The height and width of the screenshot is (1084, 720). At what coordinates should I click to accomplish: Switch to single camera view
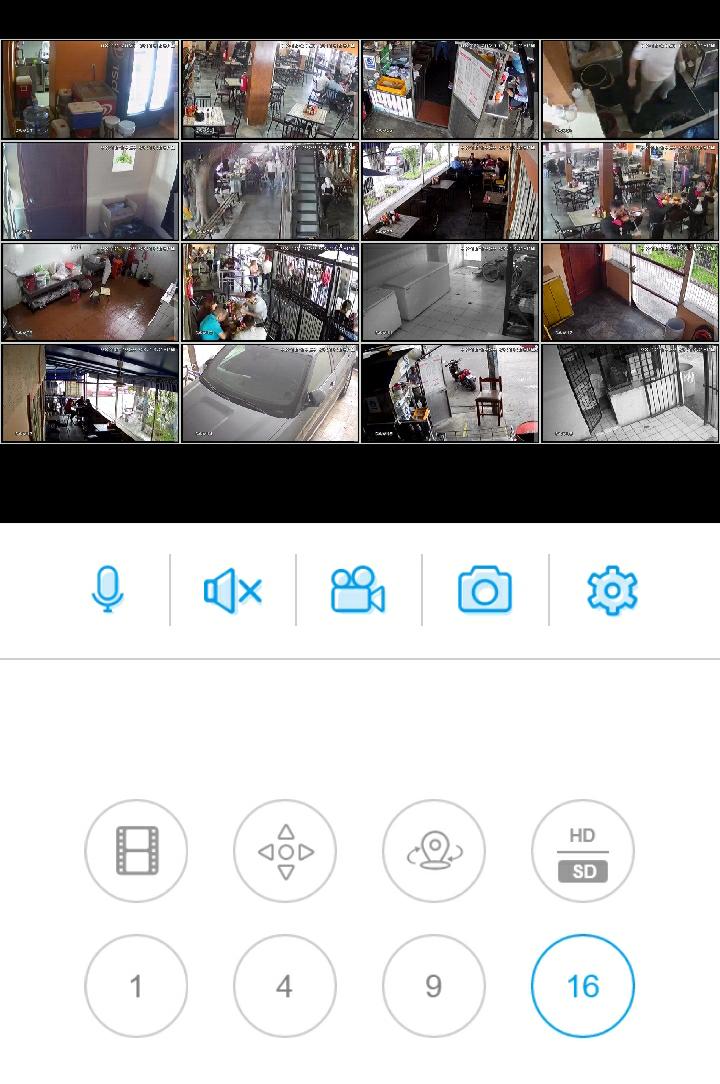[136, 986]
